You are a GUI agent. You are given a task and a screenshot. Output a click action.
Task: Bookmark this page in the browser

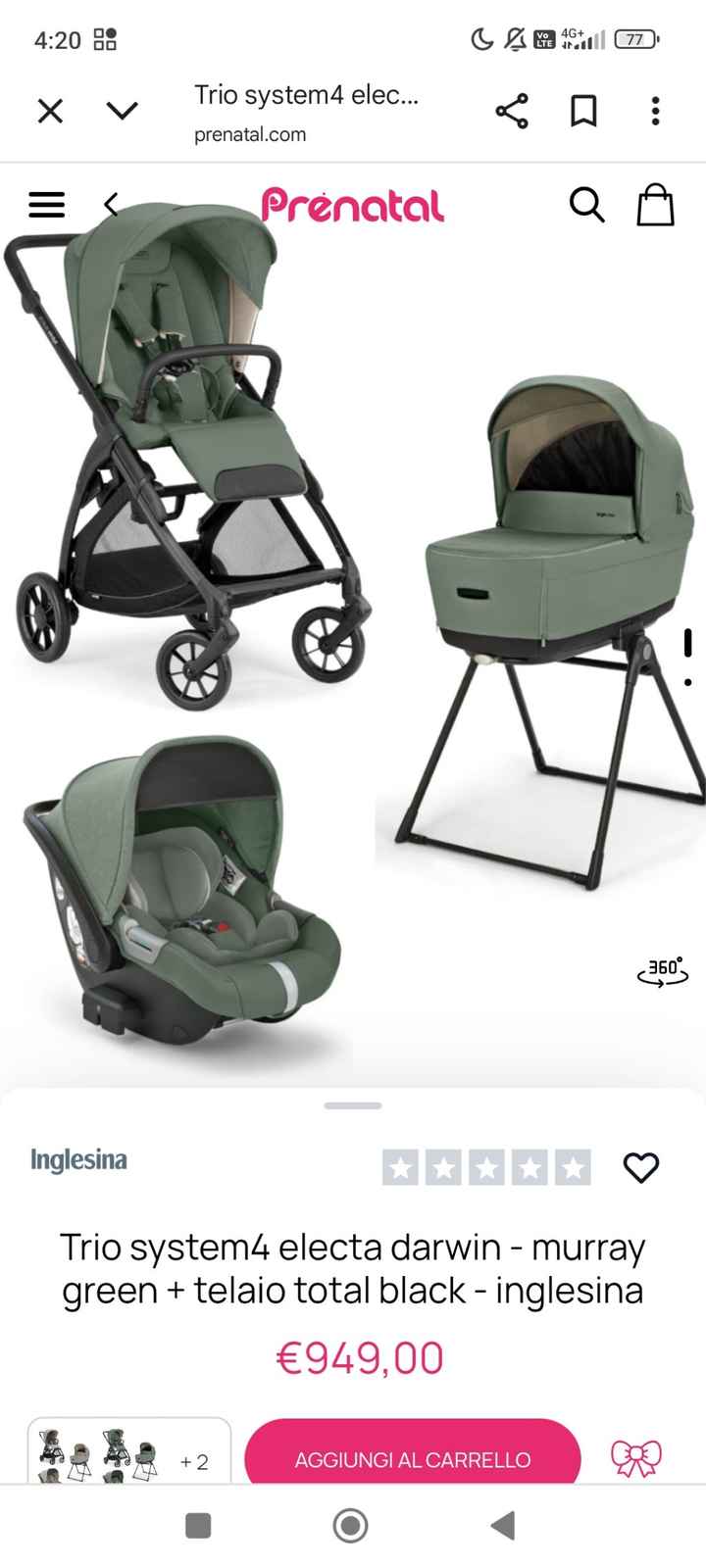coord(583,111)
